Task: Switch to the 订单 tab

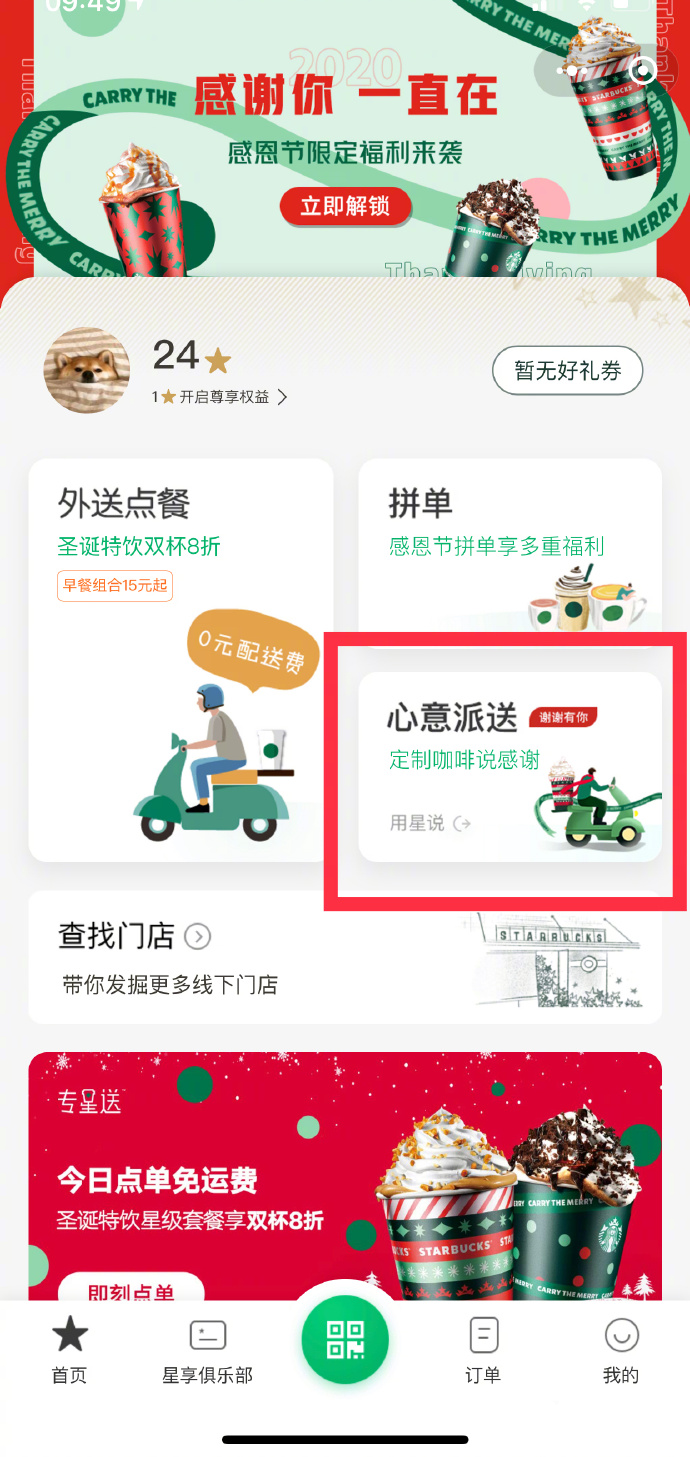Action: pos(483,1350)
